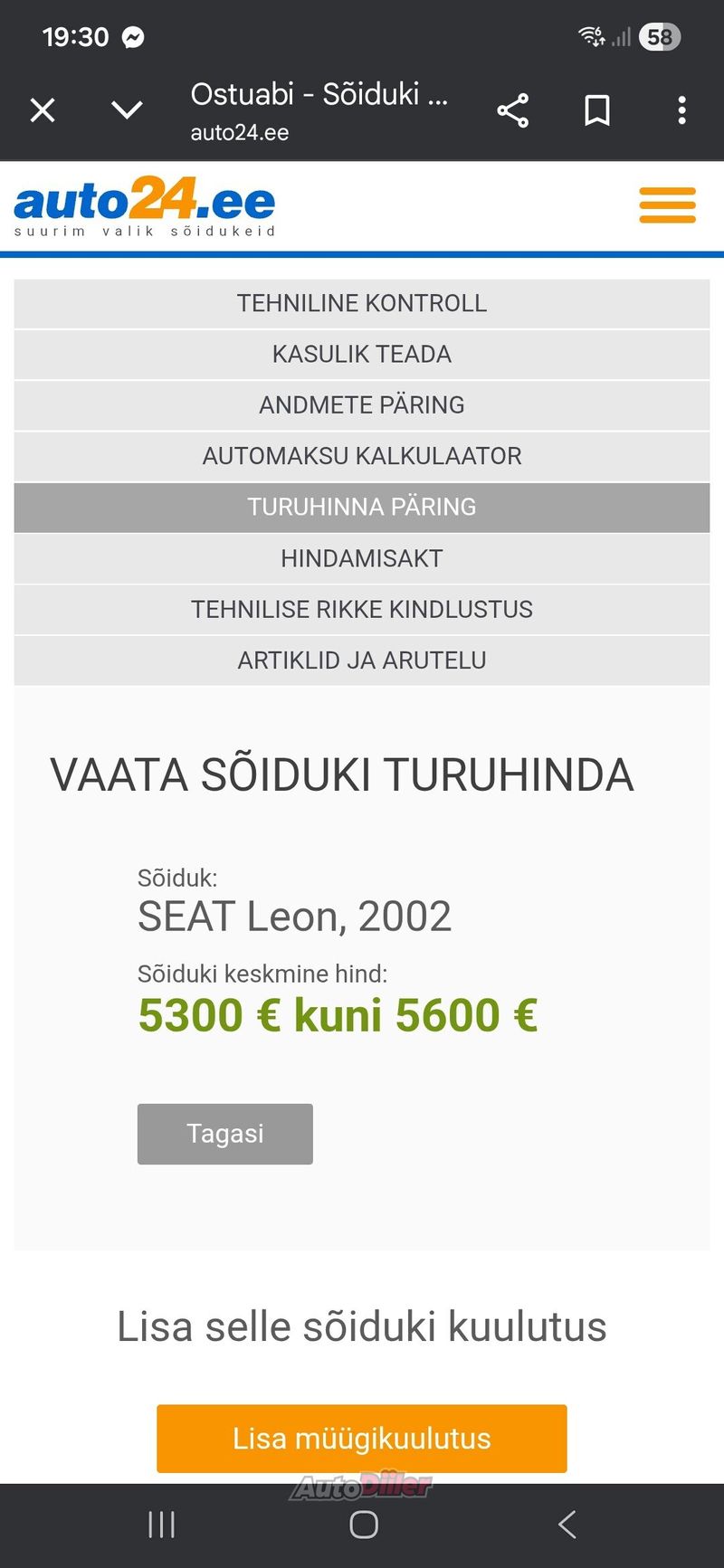Open the browser overflow menu
The width and height of the screenshot is (724, 1568).
click(x=681, y=110)
